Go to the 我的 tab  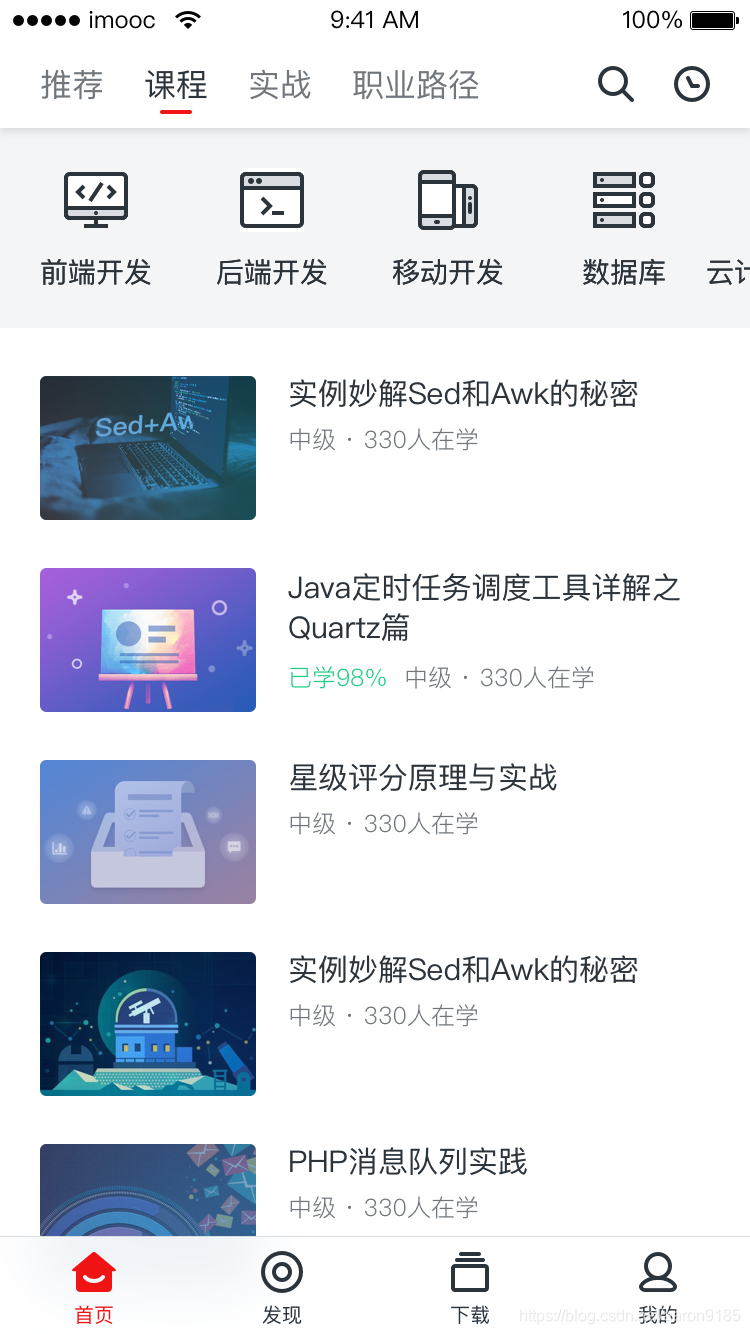(x=658, y=1288)
